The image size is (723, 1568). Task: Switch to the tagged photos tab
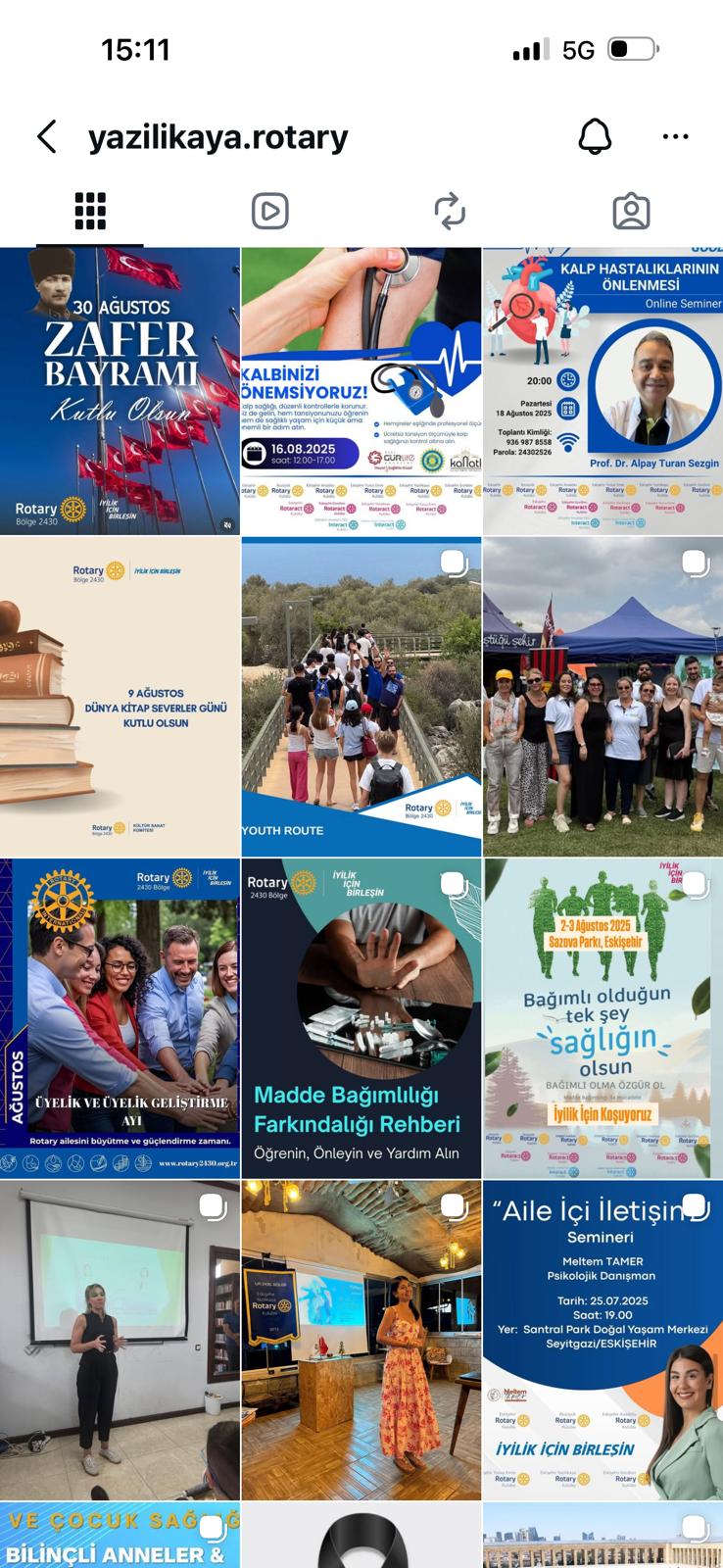(x=631, y=211)
